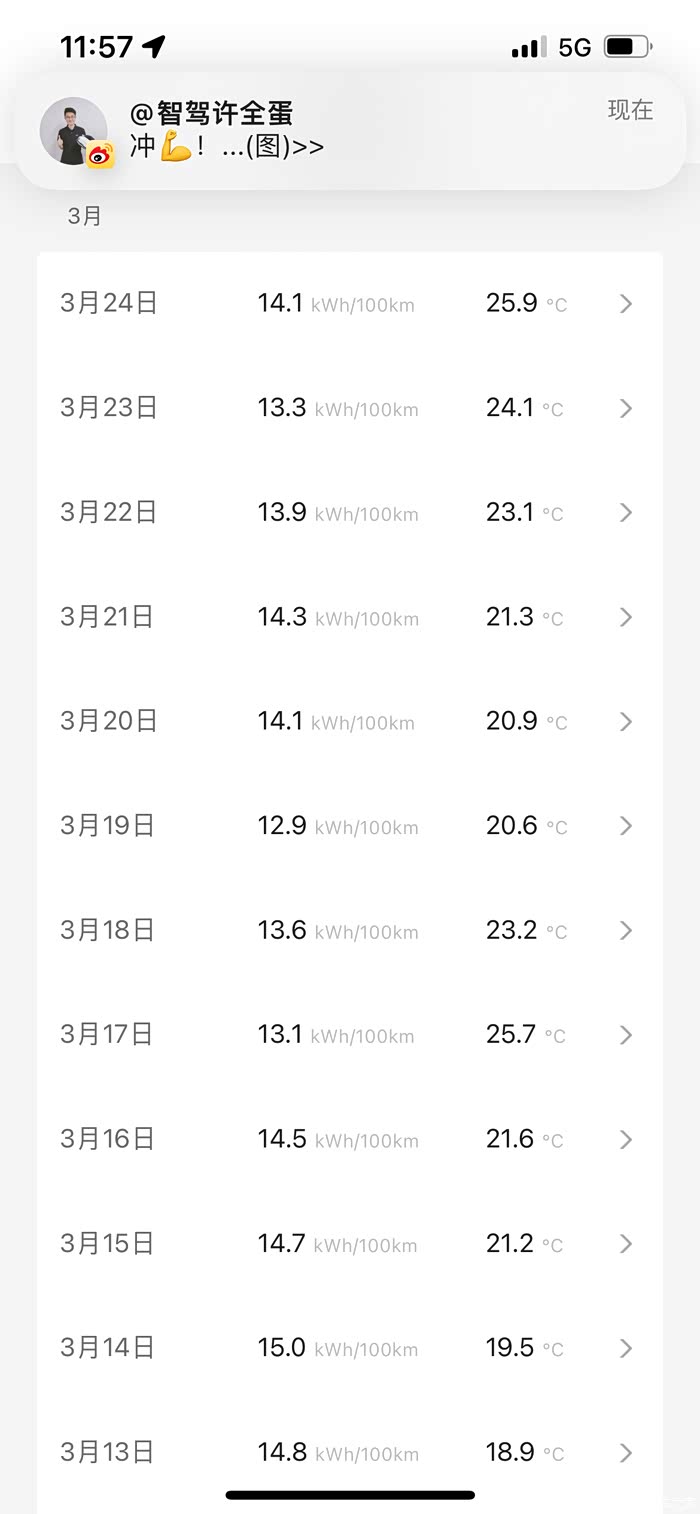Open the 3月22日 consumption entry

coord(350,512)
